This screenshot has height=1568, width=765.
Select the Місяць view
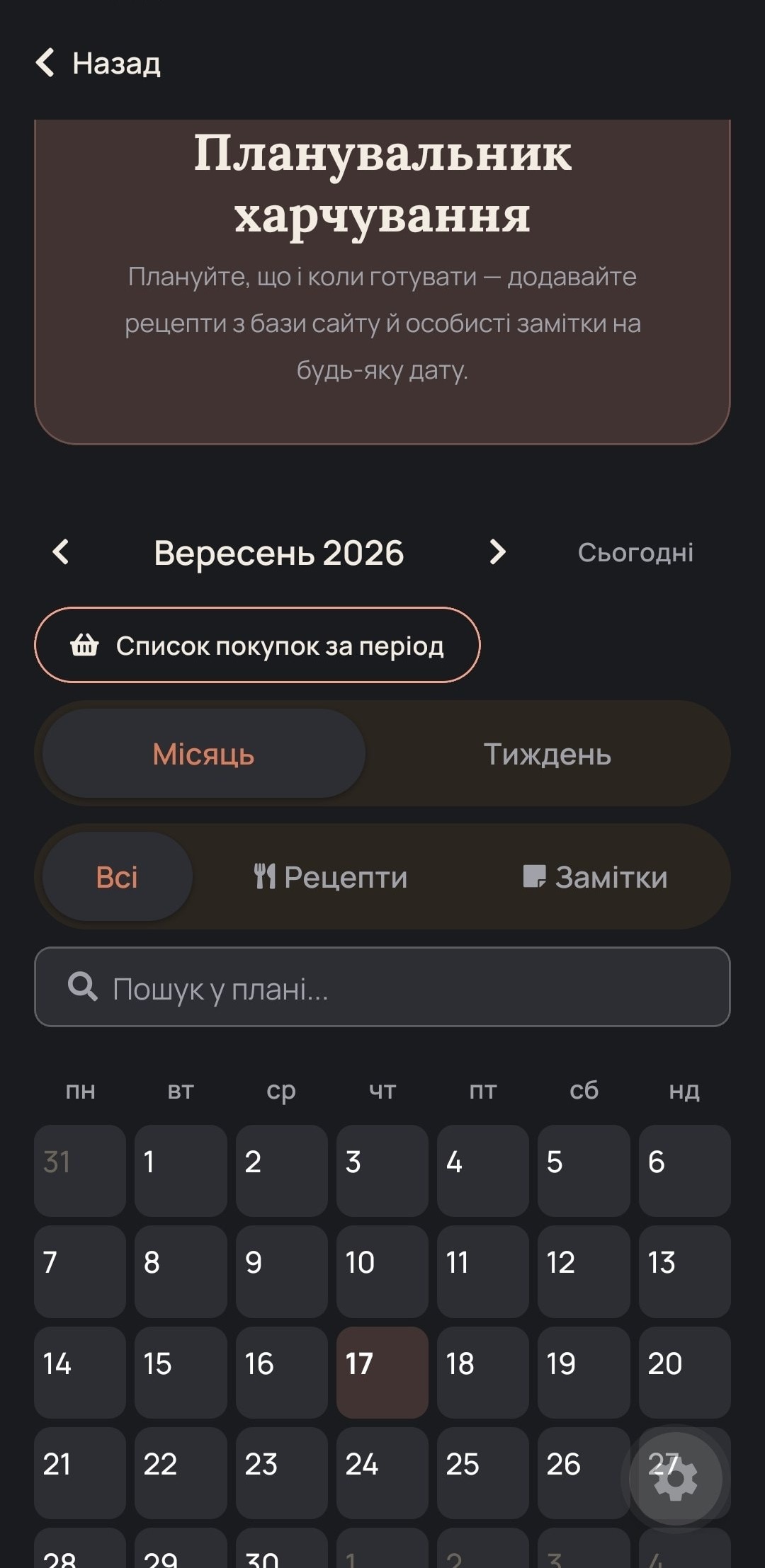pos(204,754)
